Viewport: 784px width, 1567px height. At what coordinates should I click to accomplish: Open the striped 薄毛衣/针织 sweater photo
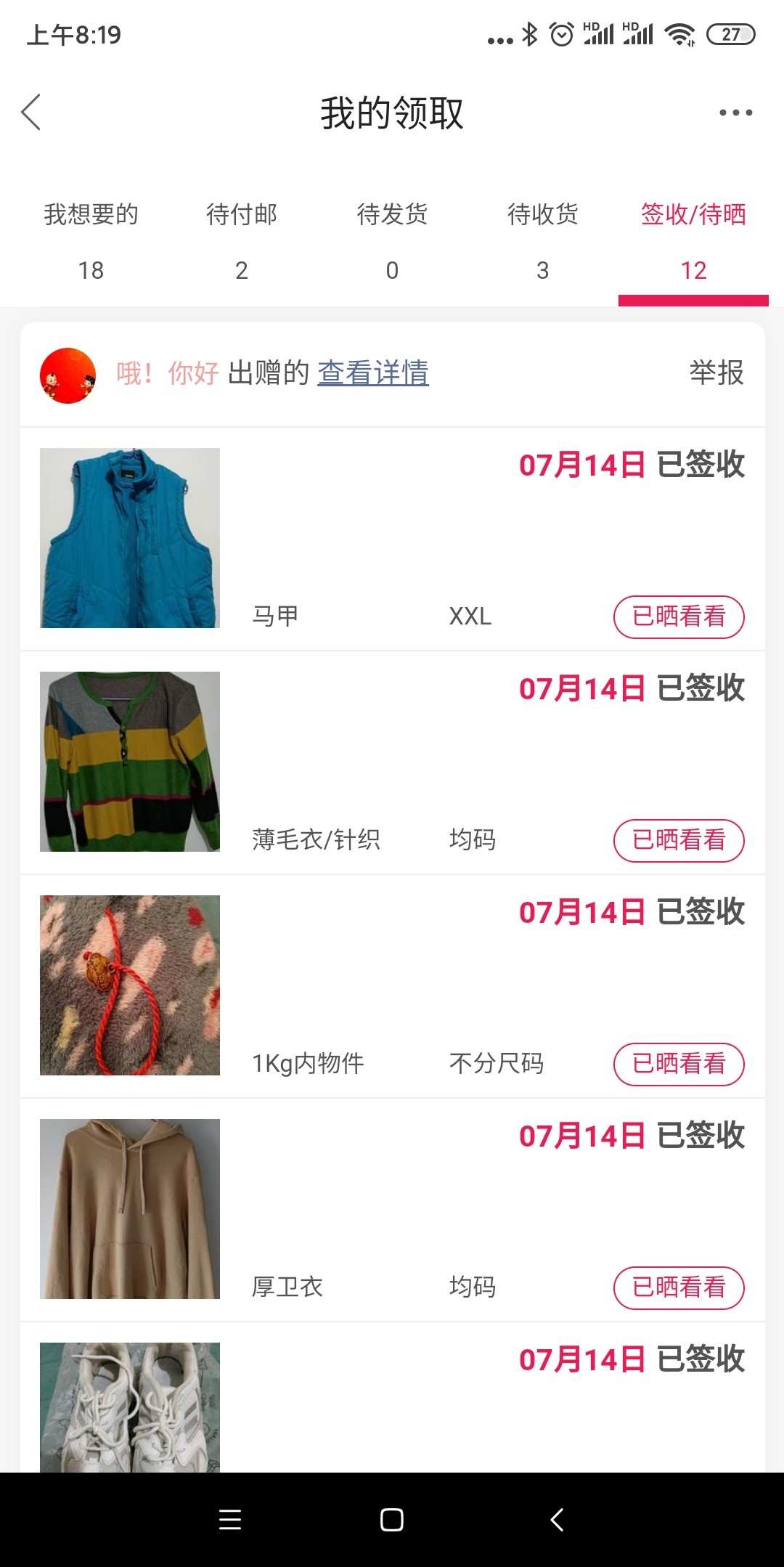coord(130,762)
